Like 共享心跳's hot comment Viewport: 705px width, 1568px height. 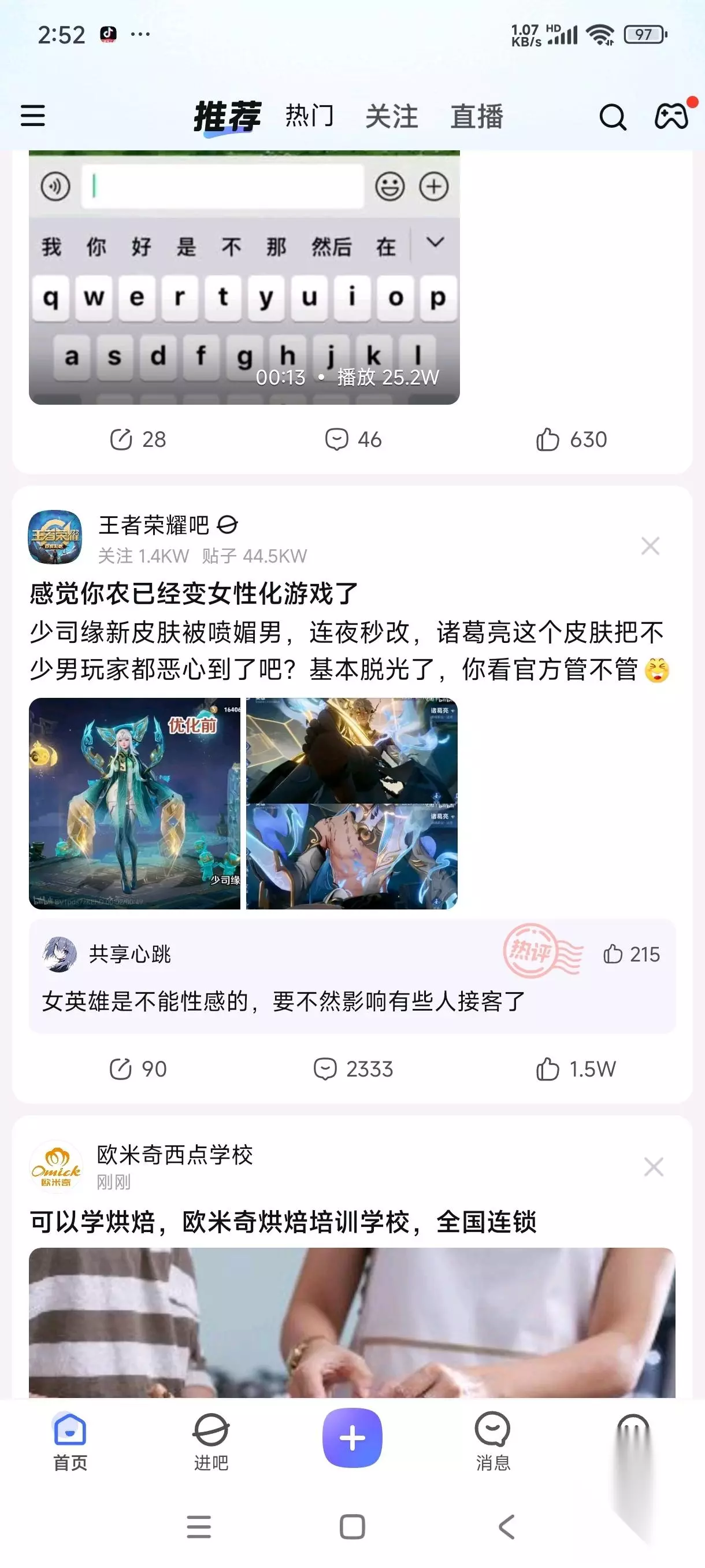[x=631, y=954]
